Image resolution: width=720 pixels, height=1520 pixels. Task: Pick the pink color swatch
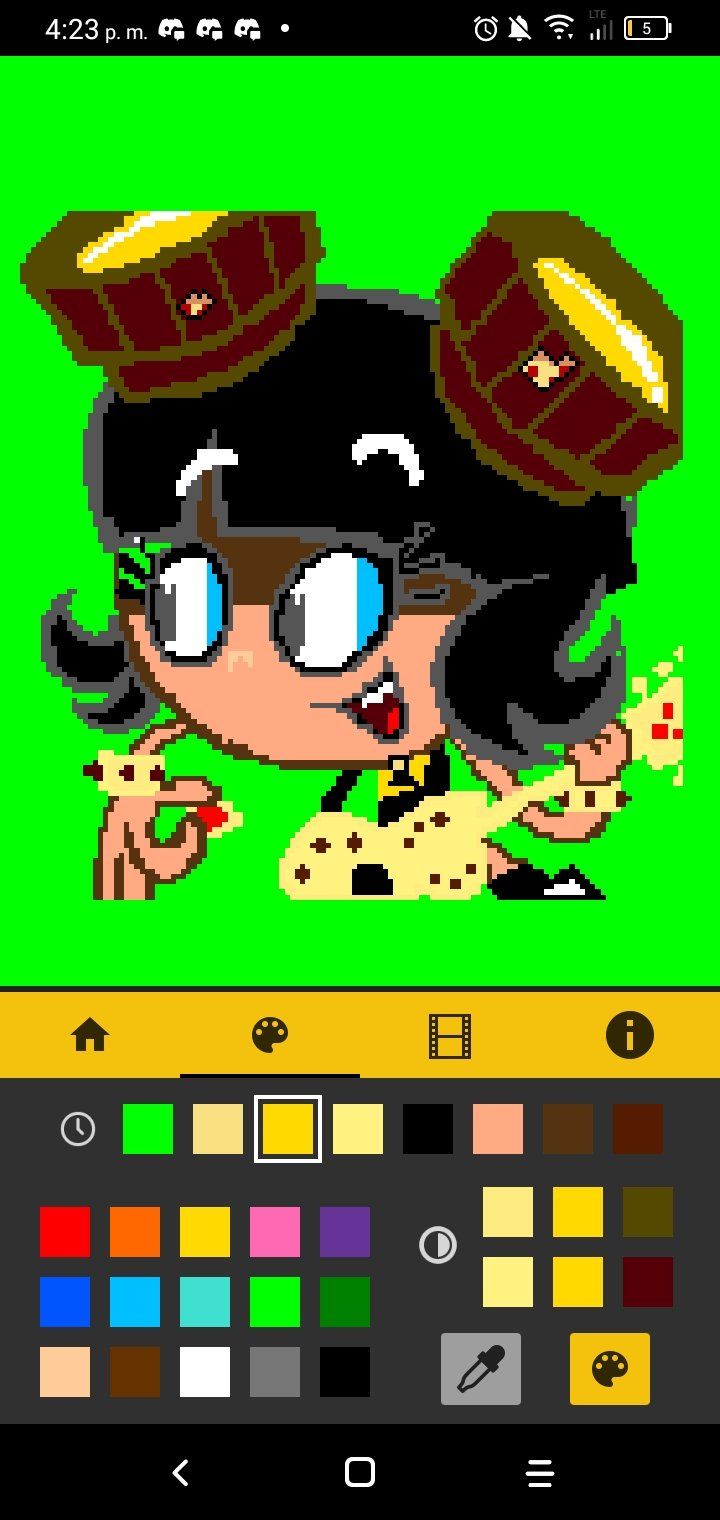[275, 1232]
